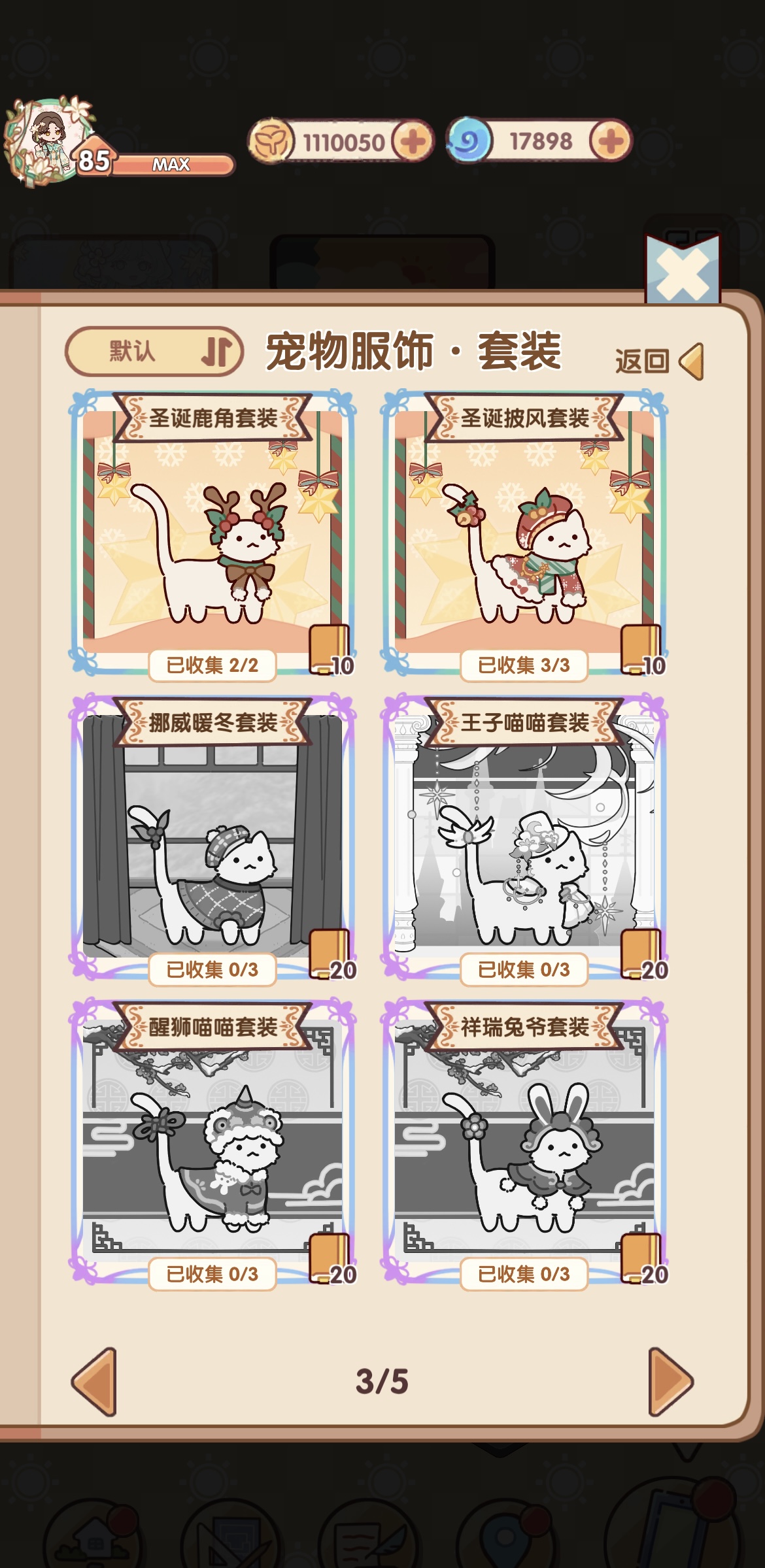Go to the next page arrow
Screen dimensions: 765x1568
click(x=671, y=1382)
